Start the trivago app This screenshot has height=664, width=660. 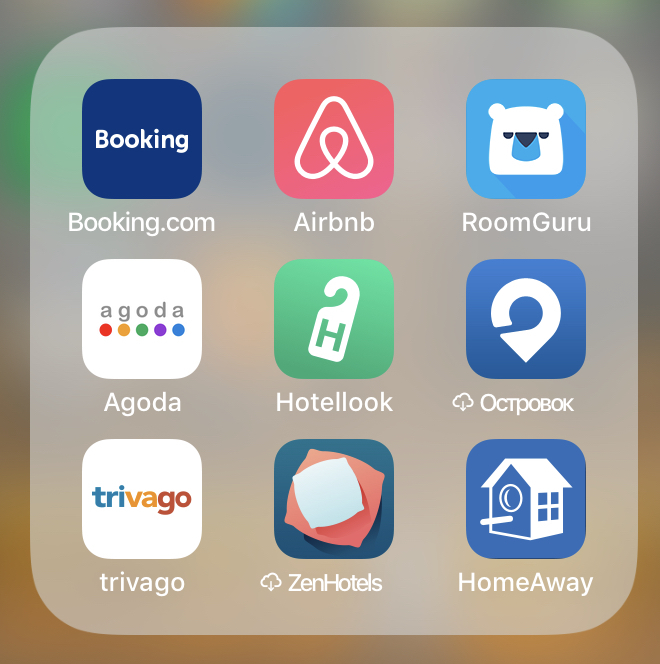click(x=142, y=499)
